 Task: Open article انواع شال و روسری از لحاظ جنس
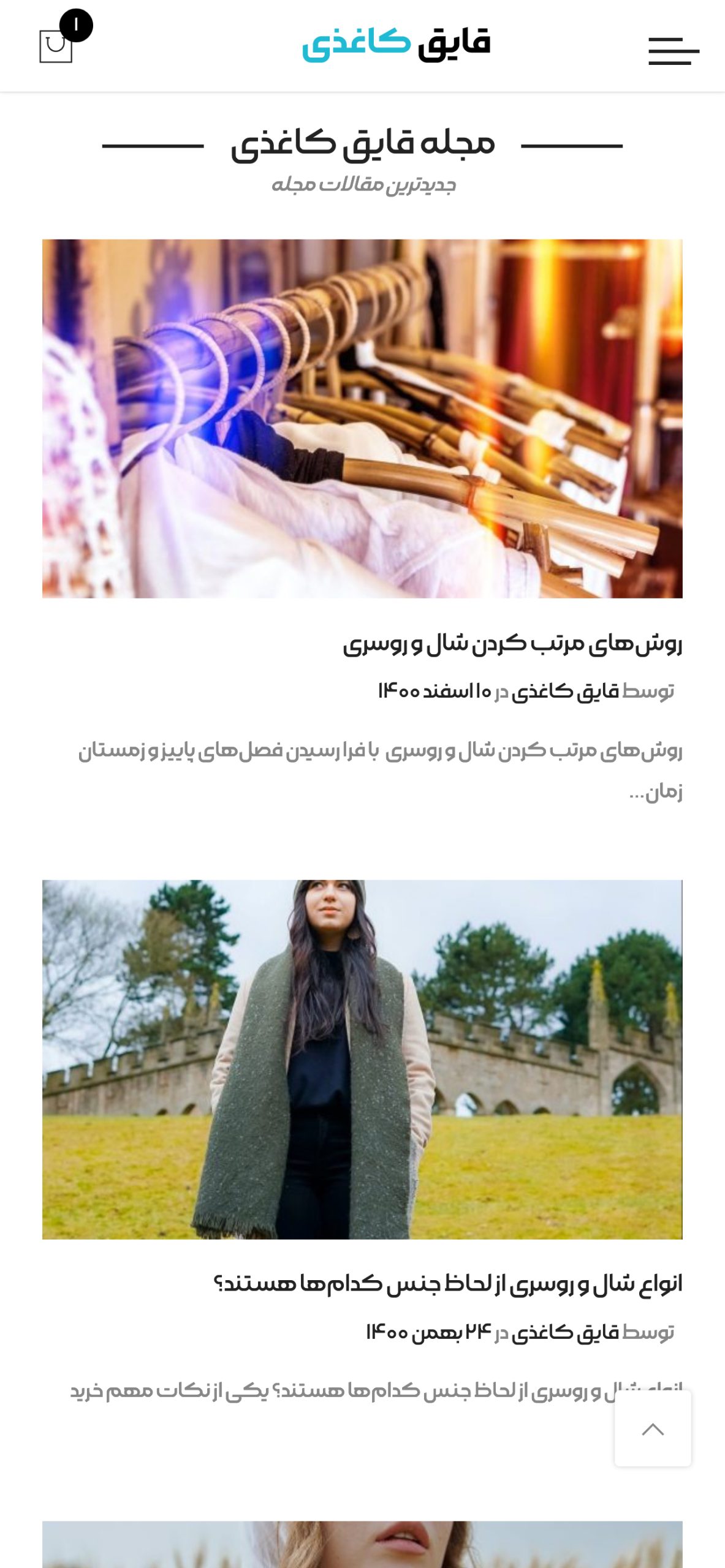448,1284
